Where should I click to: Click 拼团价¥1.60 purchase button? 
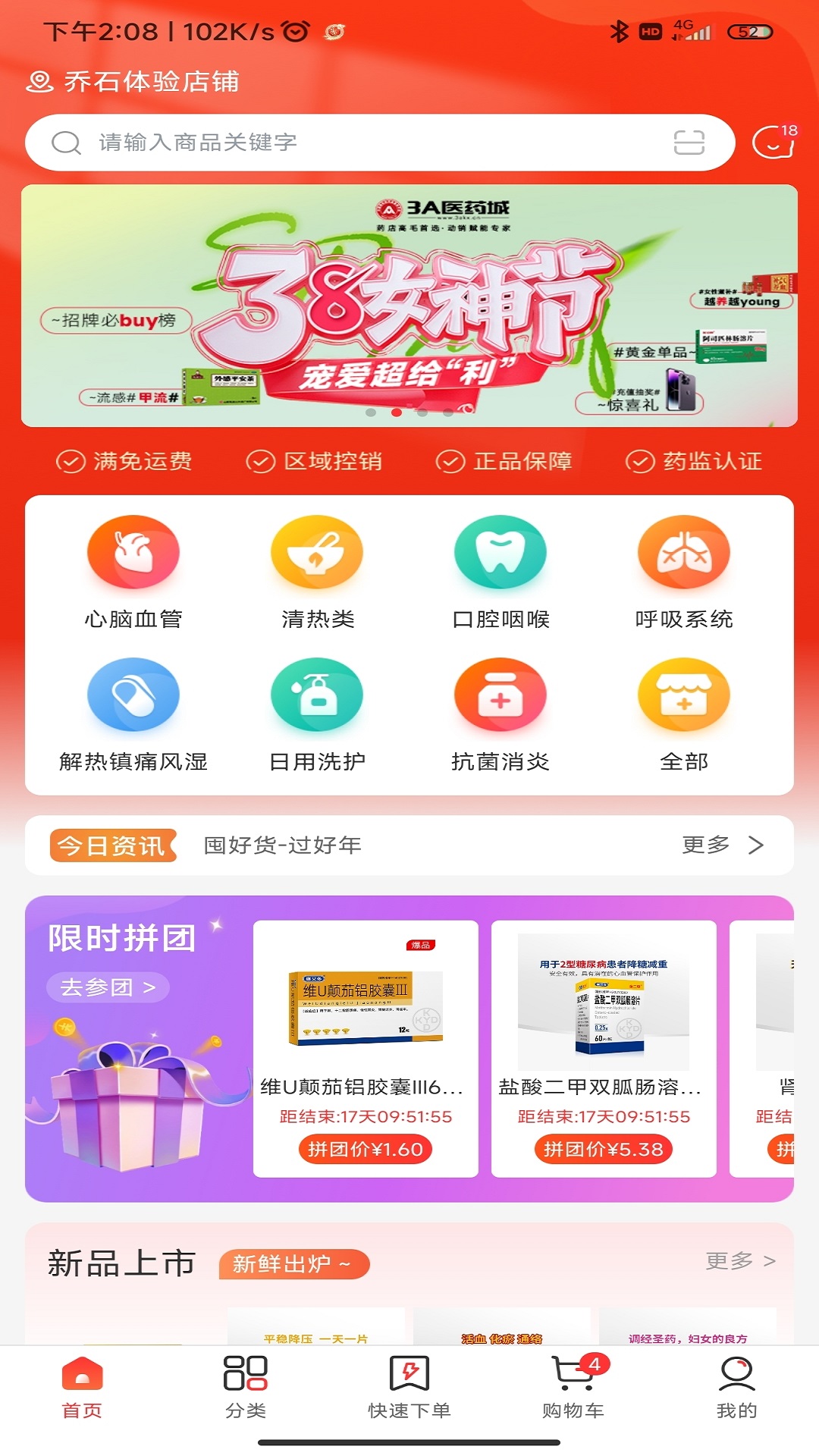pos(366,1150)
